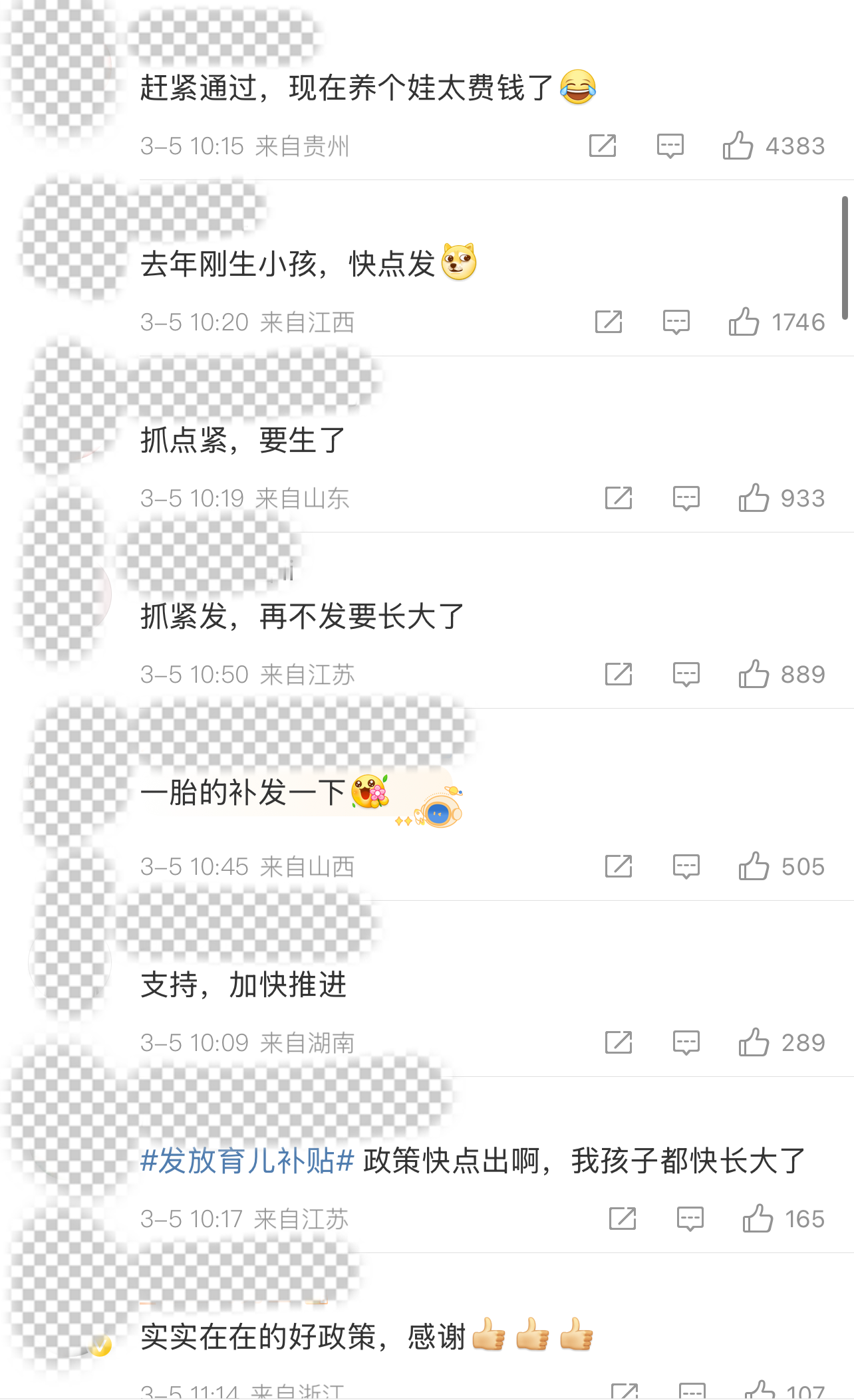Repost the comment 支持，加快推进

[619, 1042]
